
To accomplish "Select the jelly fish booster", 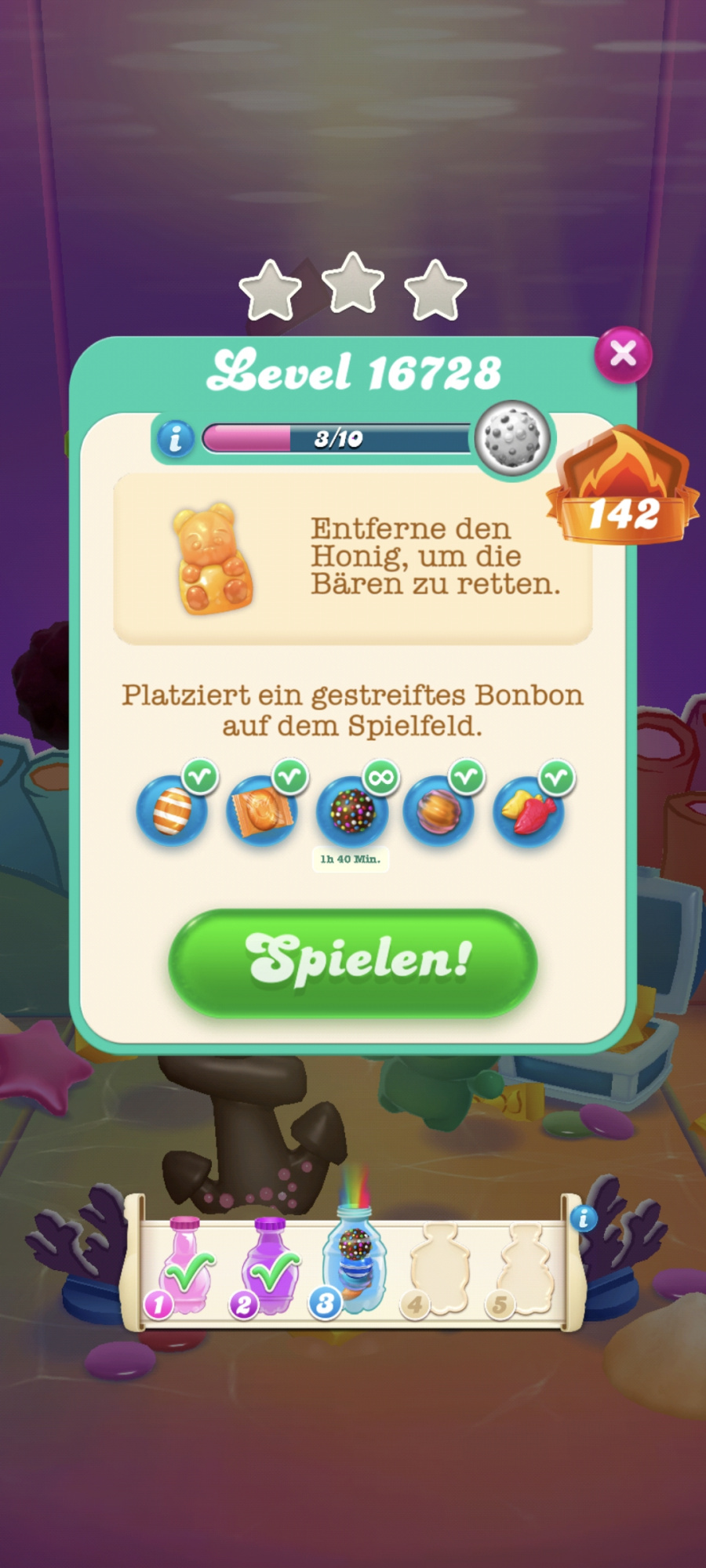I will [529, 811].
